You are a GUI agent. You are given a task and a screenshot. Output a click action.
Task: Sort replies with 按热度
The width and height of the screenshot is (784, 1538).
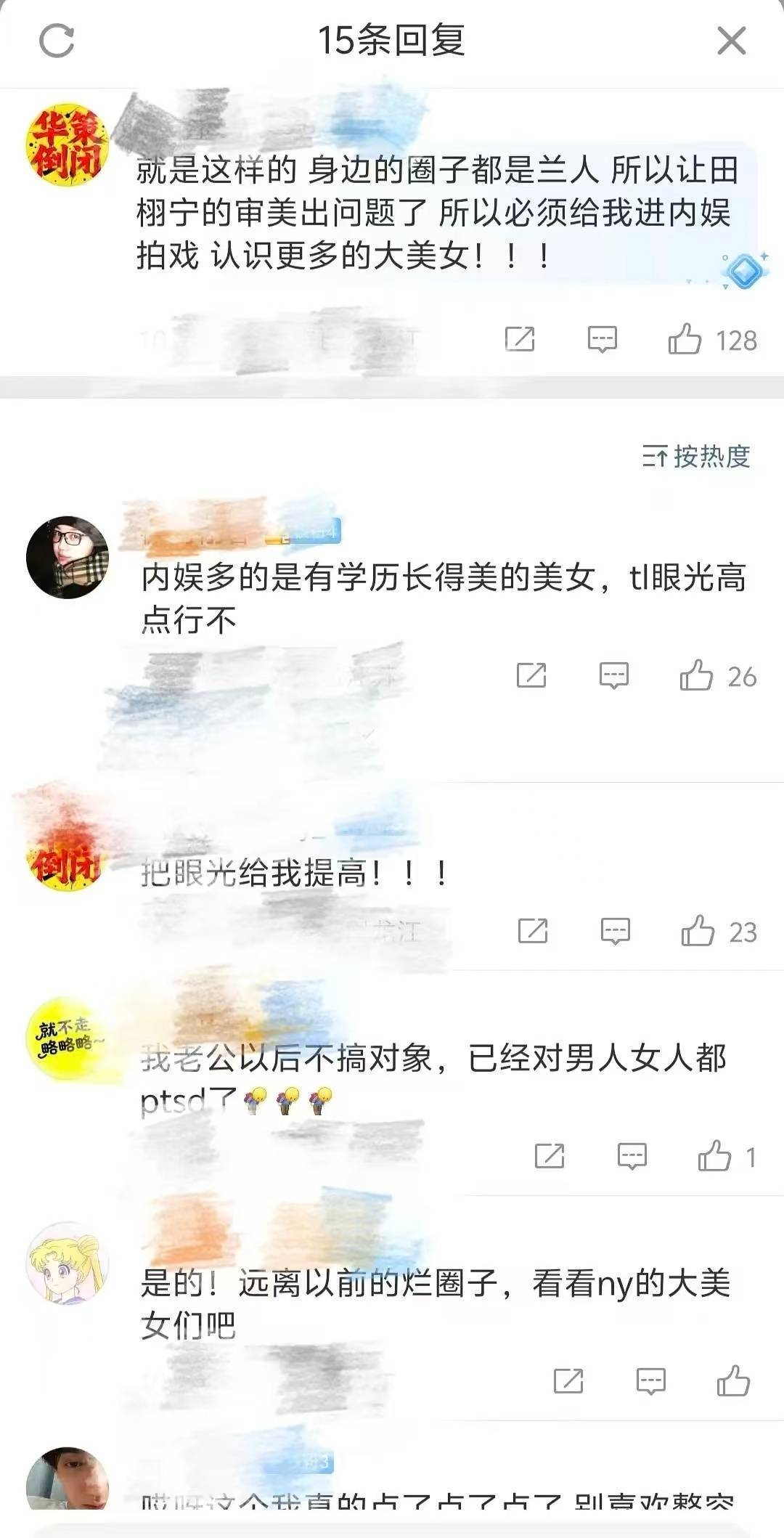tap(696, 456)
